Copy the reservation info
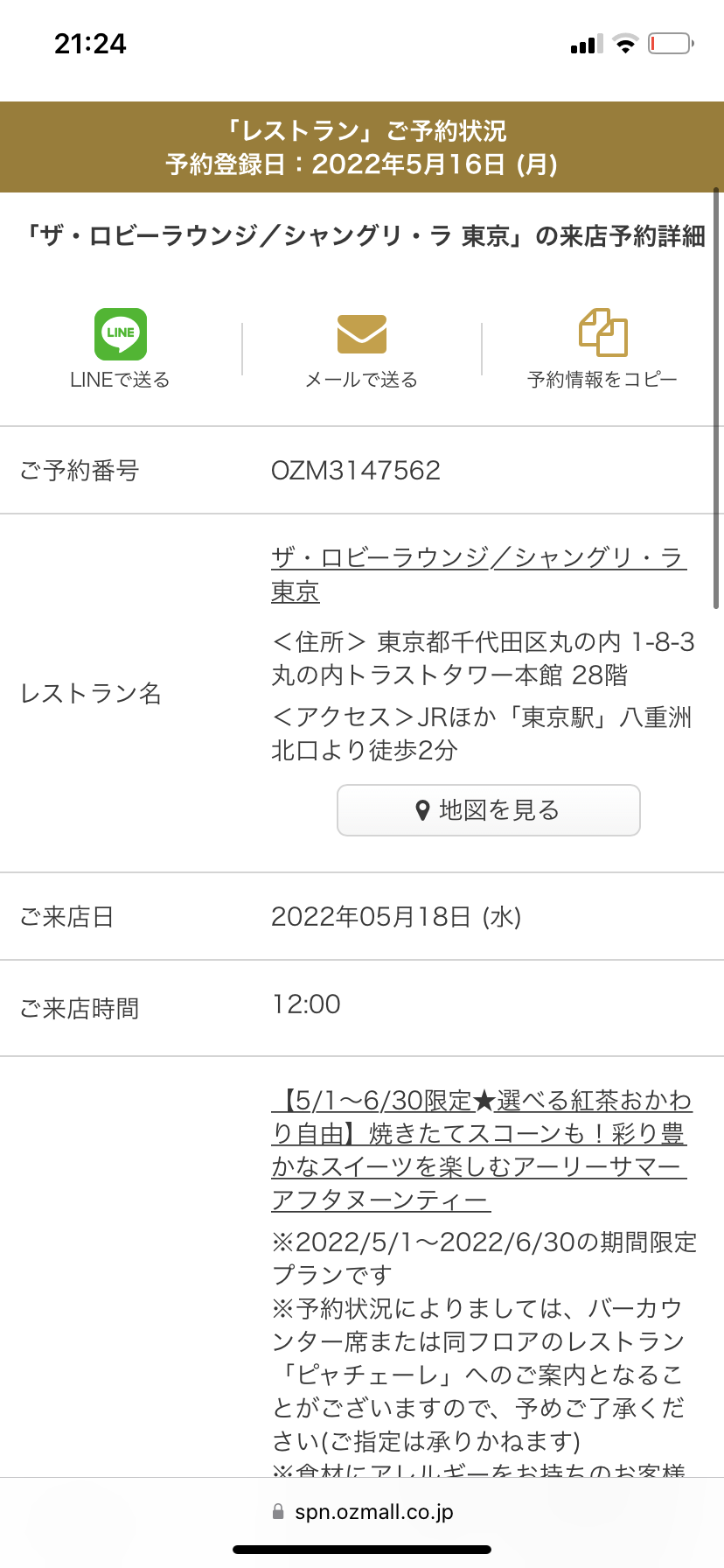 602,348
